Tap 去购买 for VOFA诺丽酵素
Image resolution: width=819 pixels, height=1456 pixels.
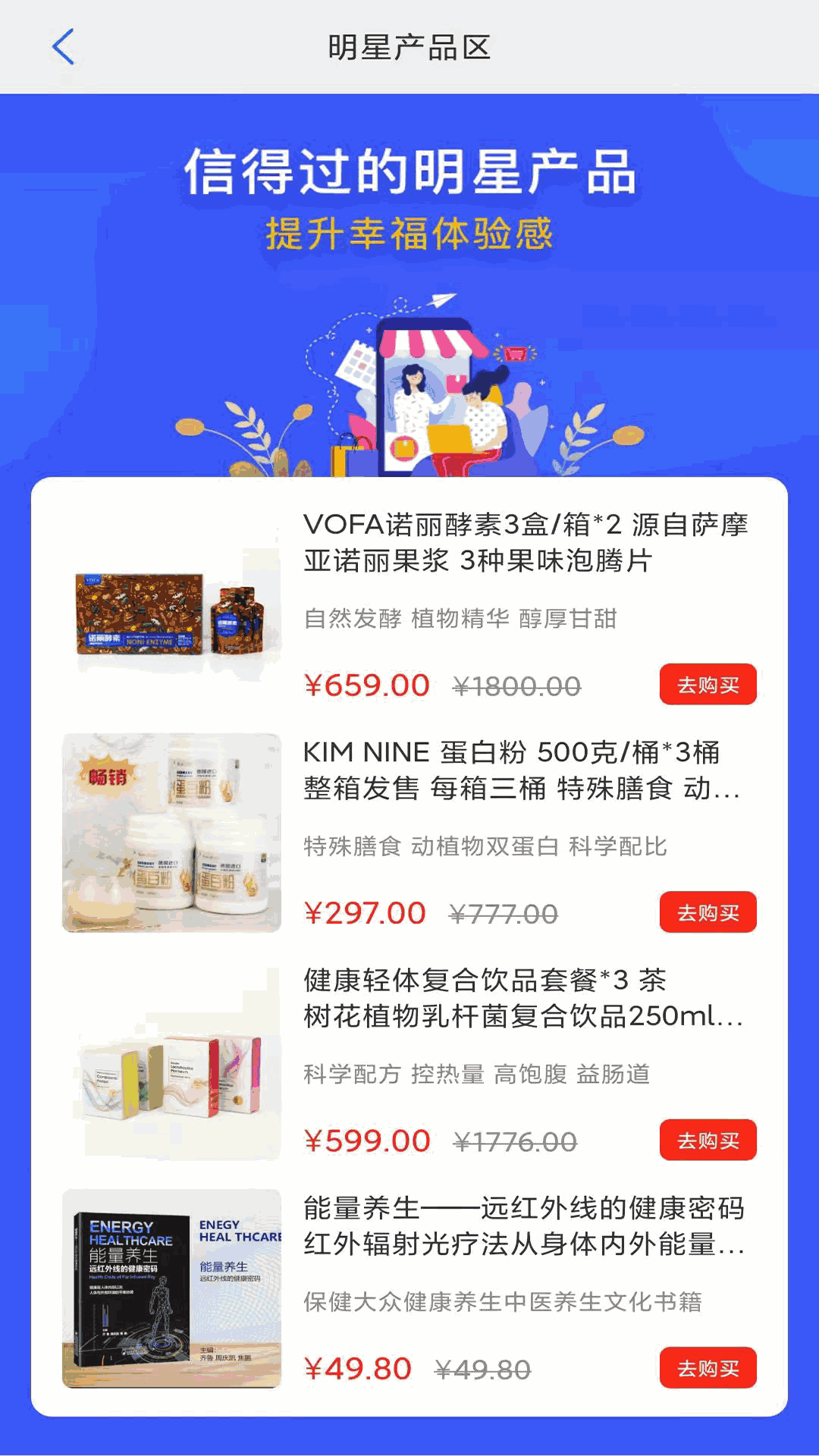pyautogui.click(x=708, y=685)
